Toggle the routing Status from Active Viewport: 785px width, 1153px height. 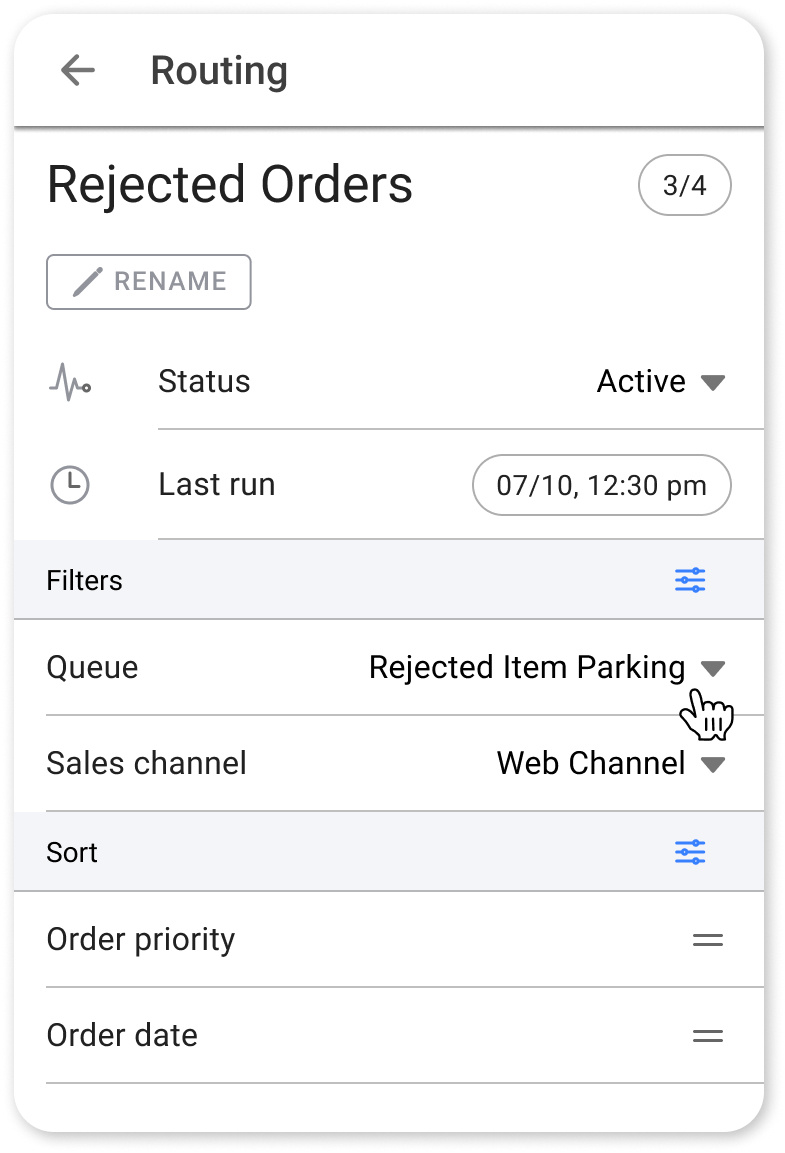click(x=660, y=381)
